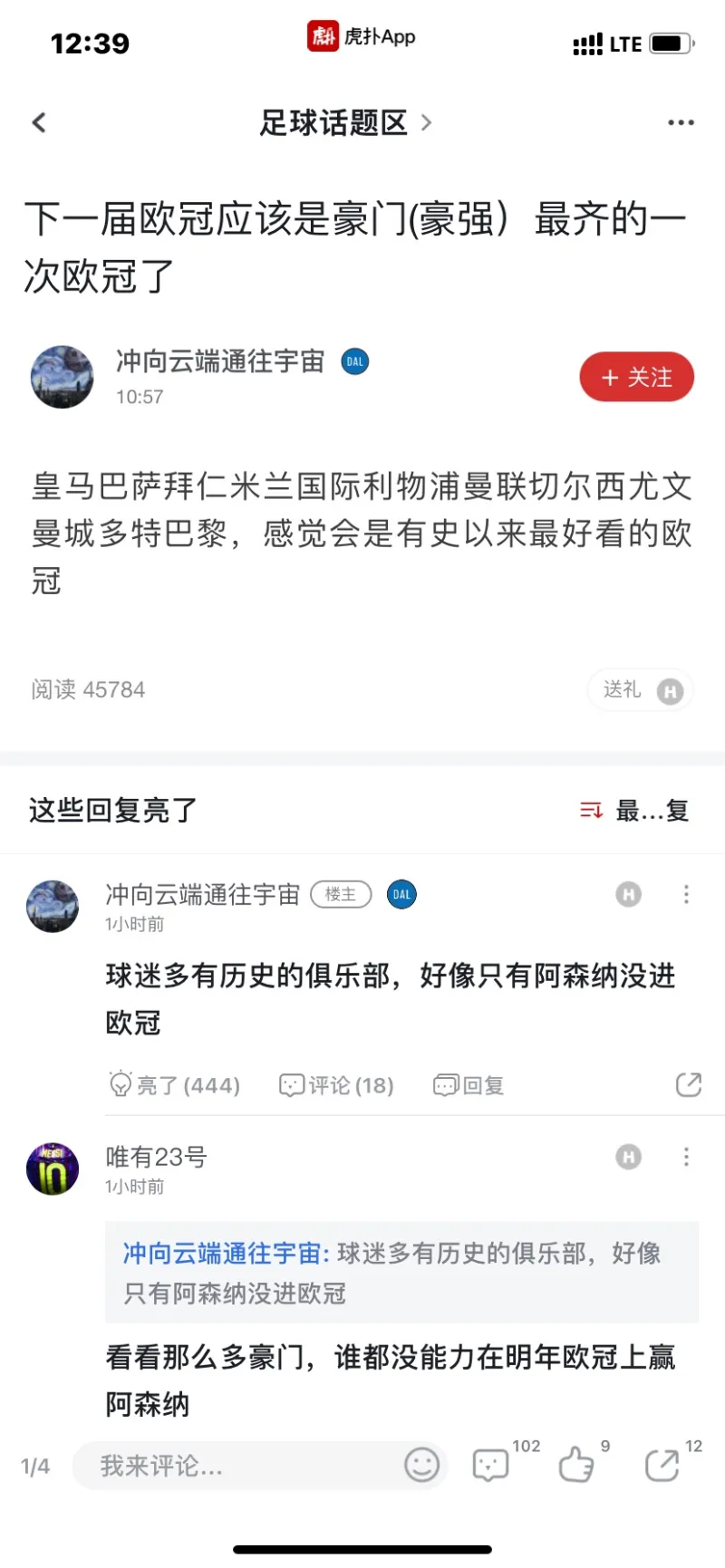This screenshot has width=725, height=1568.
Task: Like this post with thumbs up
Action: pyautogui.click(x=576, y=1465)
